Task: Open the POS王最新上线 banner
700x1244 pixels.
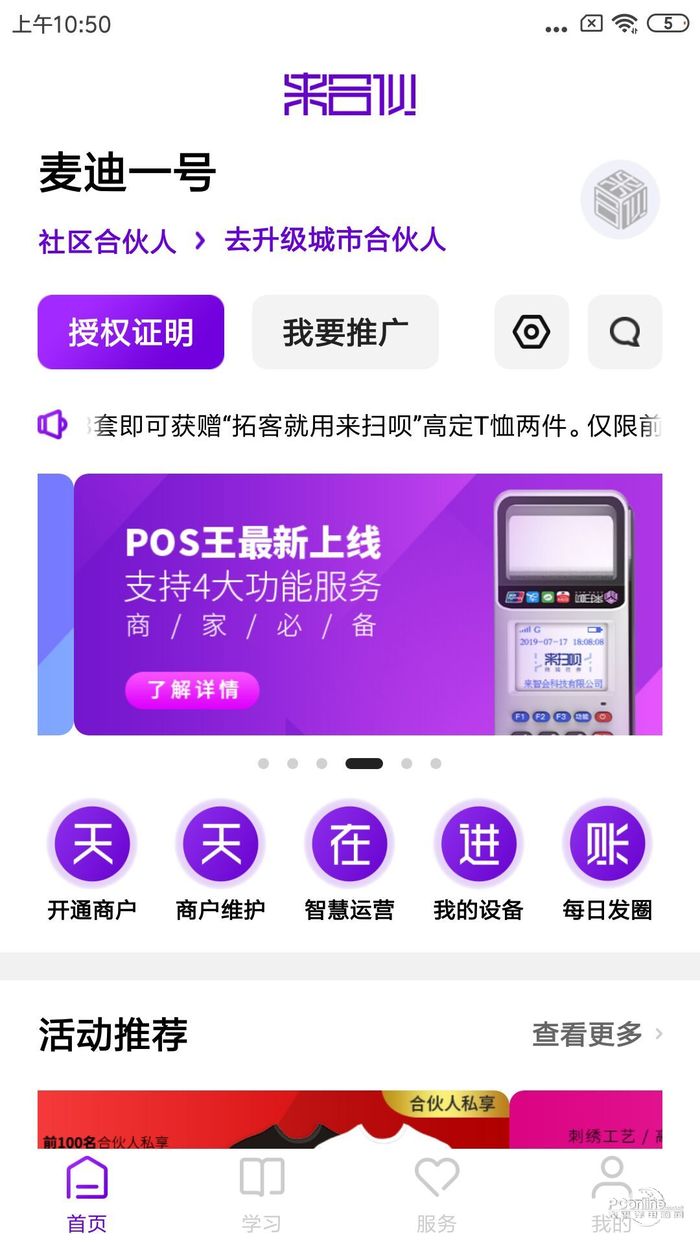Action: pyautogui.click(x=368, y=604)
